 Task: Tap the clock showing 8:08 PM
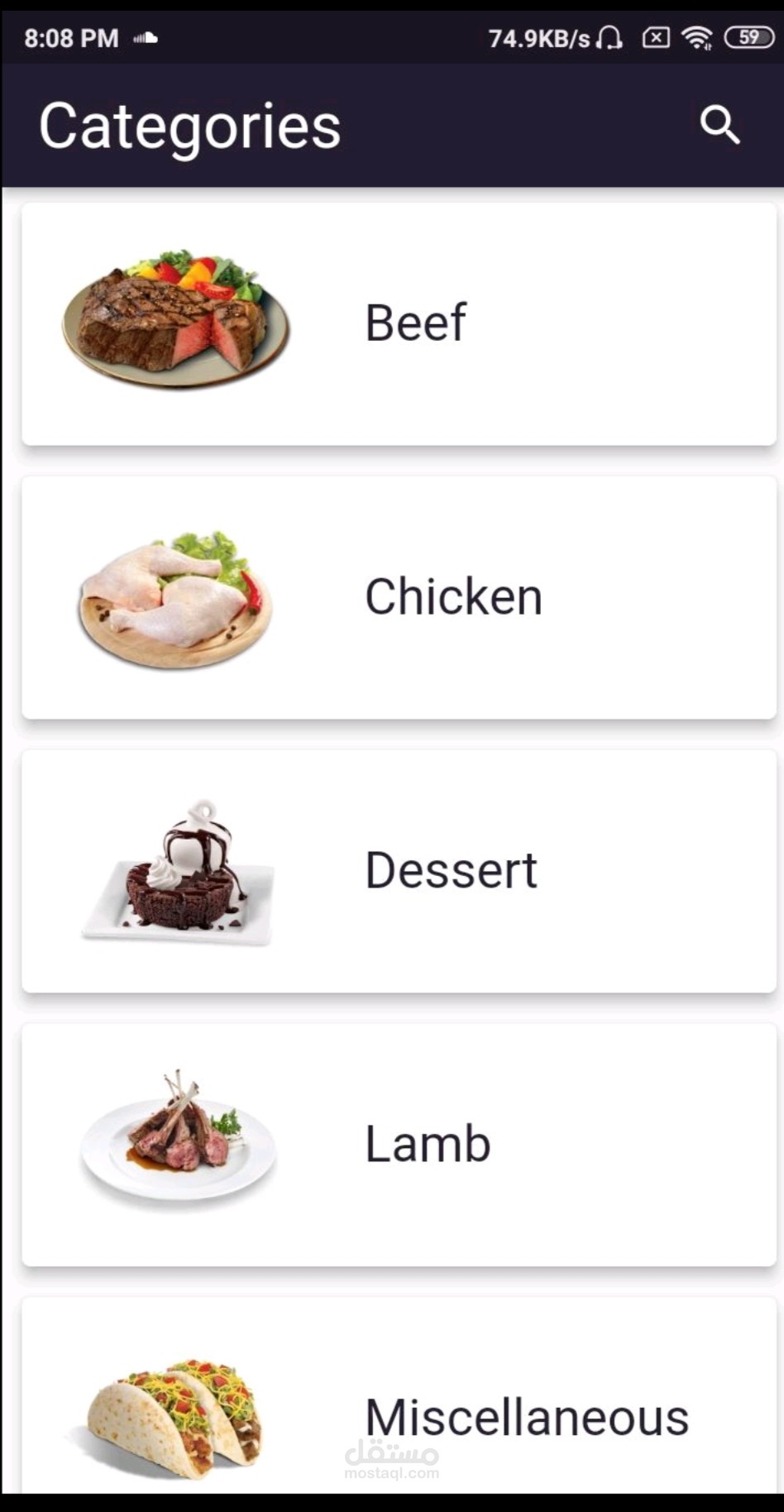pos(70,37)
